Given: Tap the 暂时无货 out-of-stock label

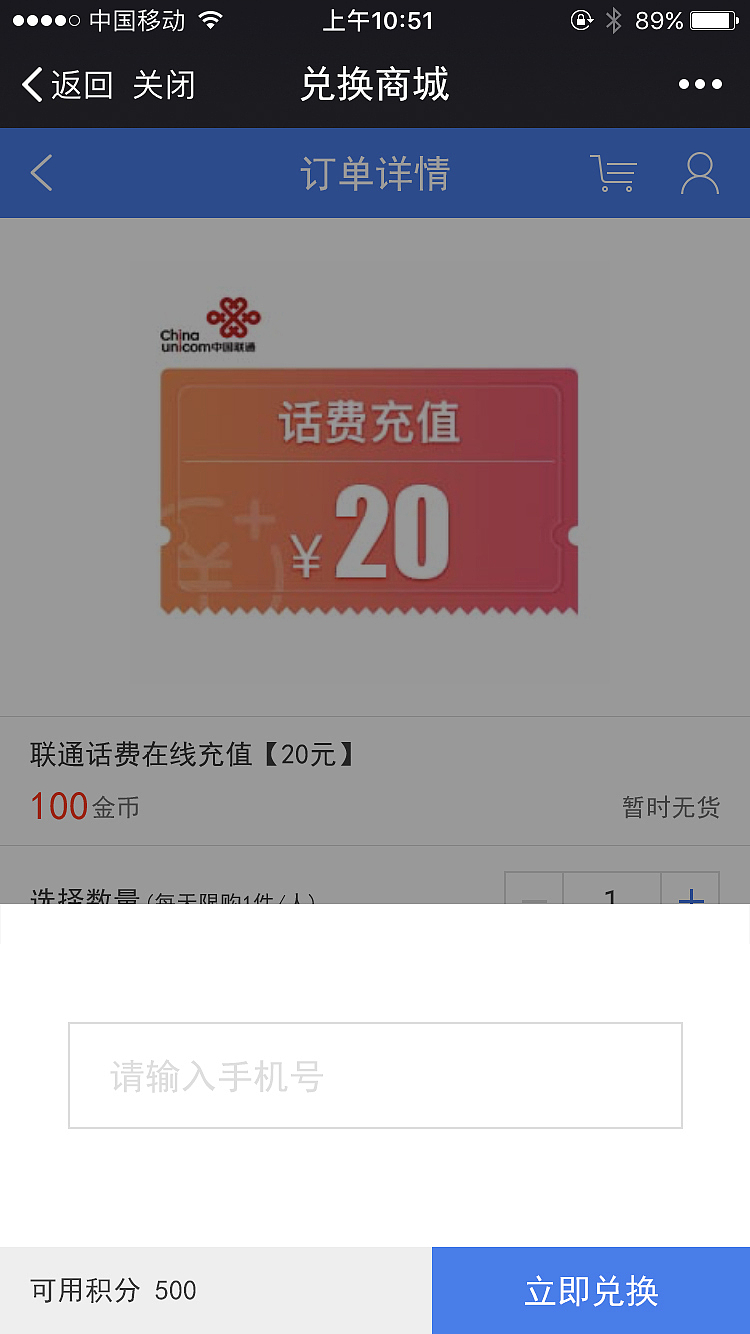Looking at the screenshot, I should pos(671,808).
